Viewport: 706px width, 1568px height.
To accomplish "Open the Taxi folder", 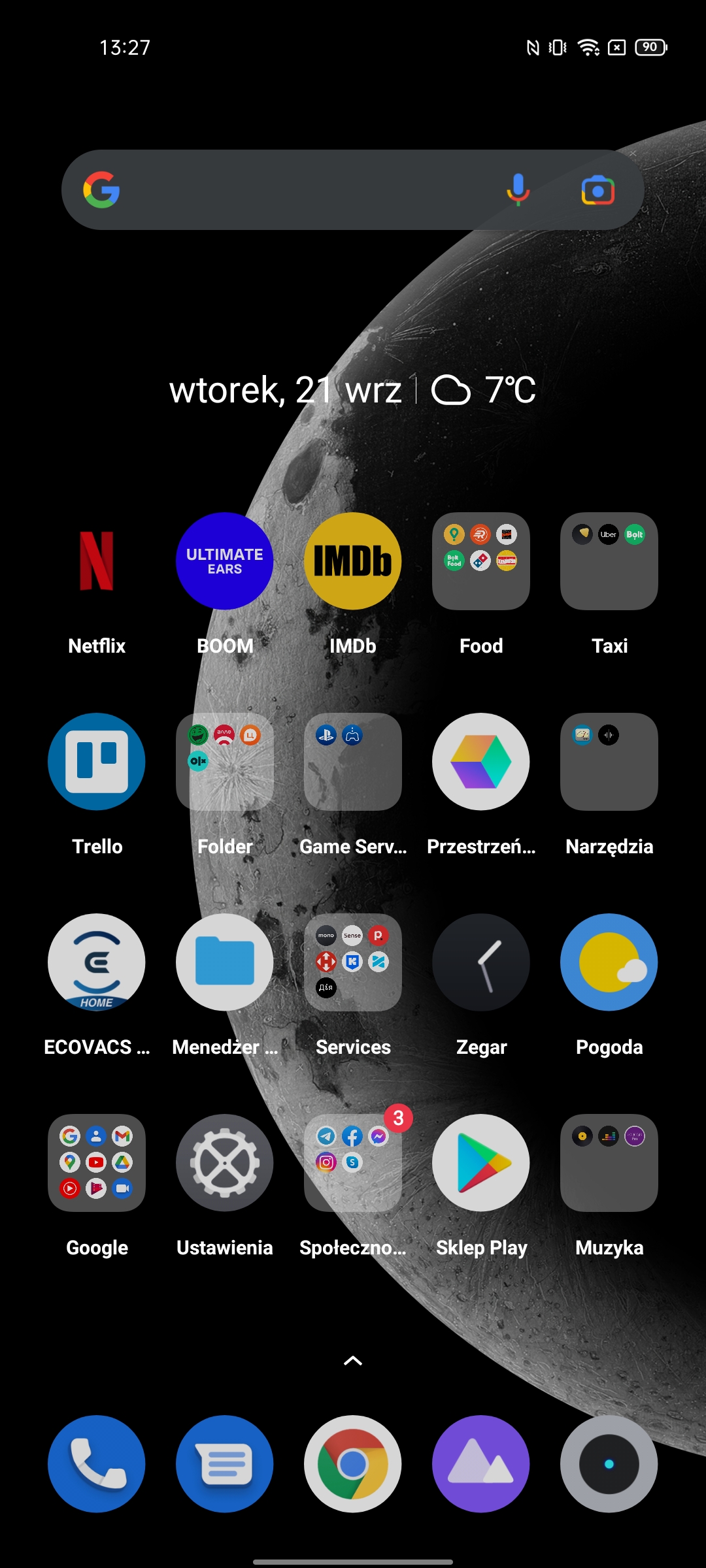I will 609,561.
